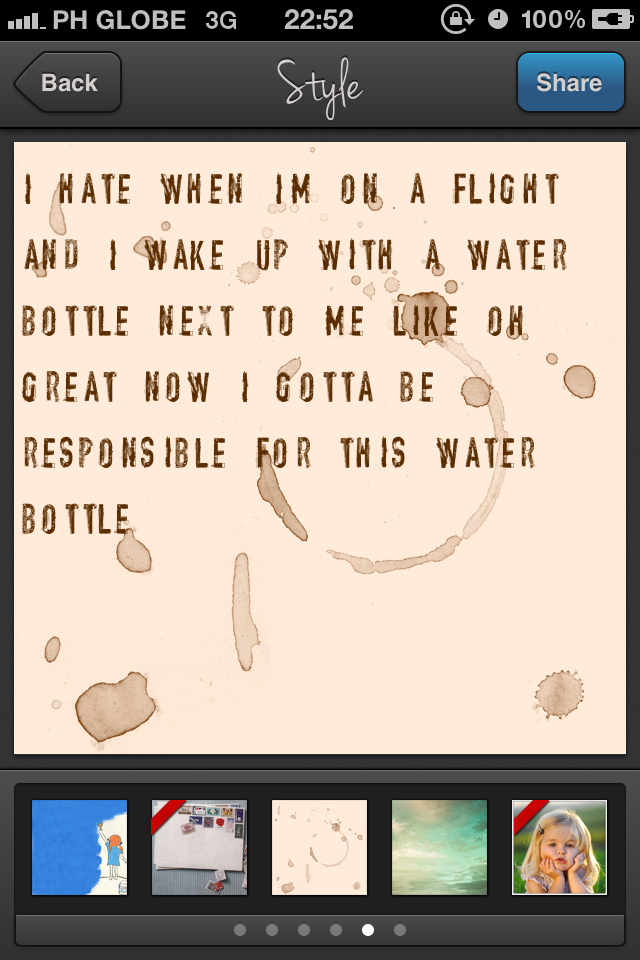Tap the page indicator dots
640x960 pixels.
[x=320, y=930]
